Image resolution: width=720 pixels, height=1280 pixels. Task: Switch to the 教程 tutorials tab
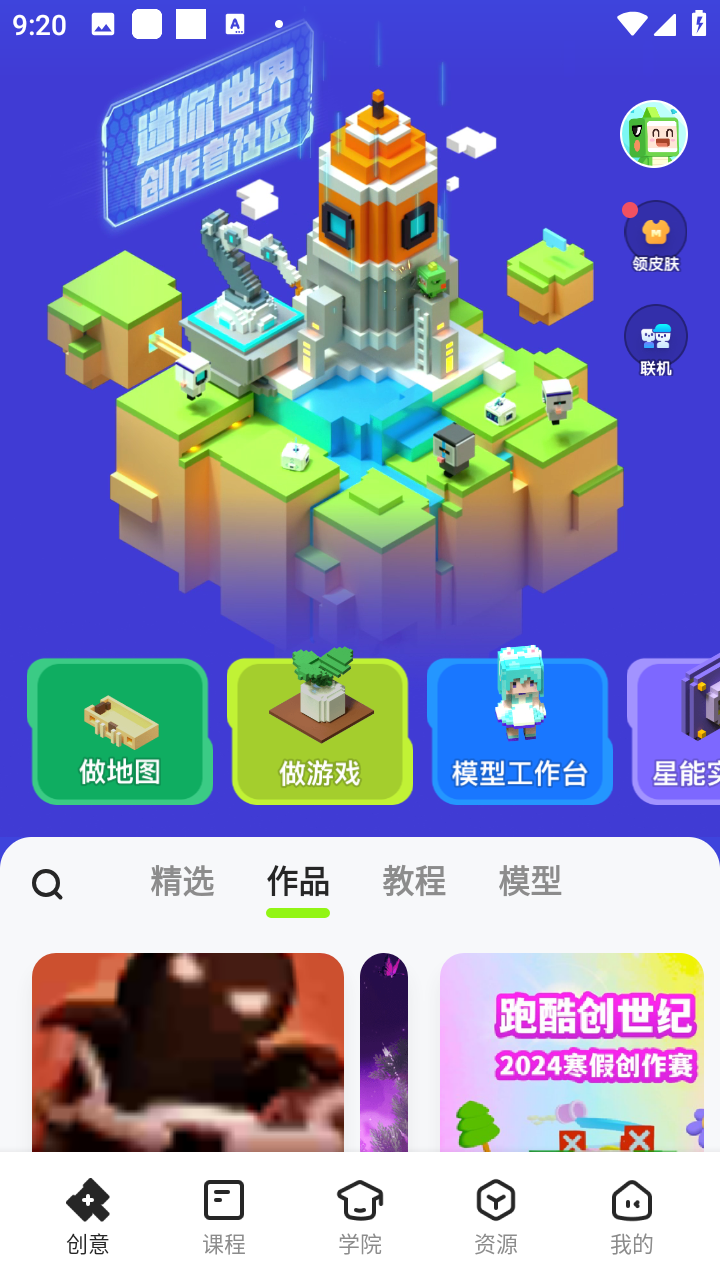click(x=414, y=881)
